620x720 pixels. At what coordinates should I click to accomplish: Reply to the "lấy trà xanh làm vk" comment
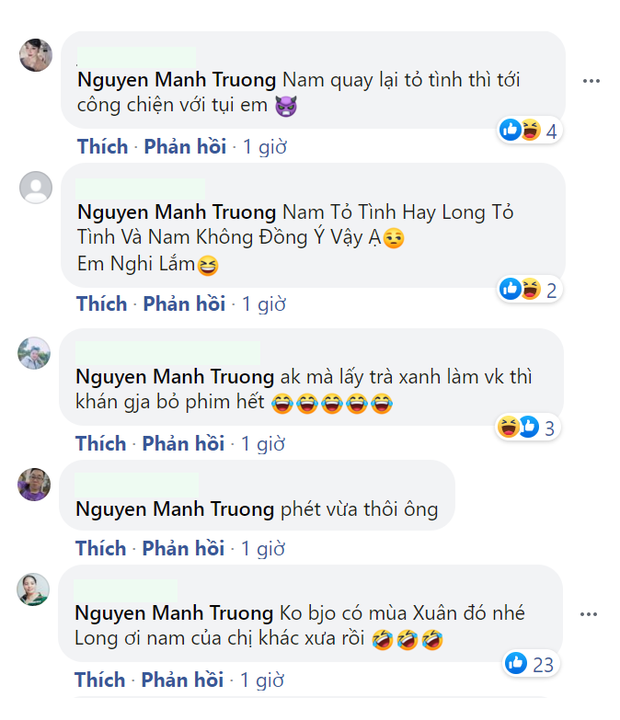pos(184,443)
